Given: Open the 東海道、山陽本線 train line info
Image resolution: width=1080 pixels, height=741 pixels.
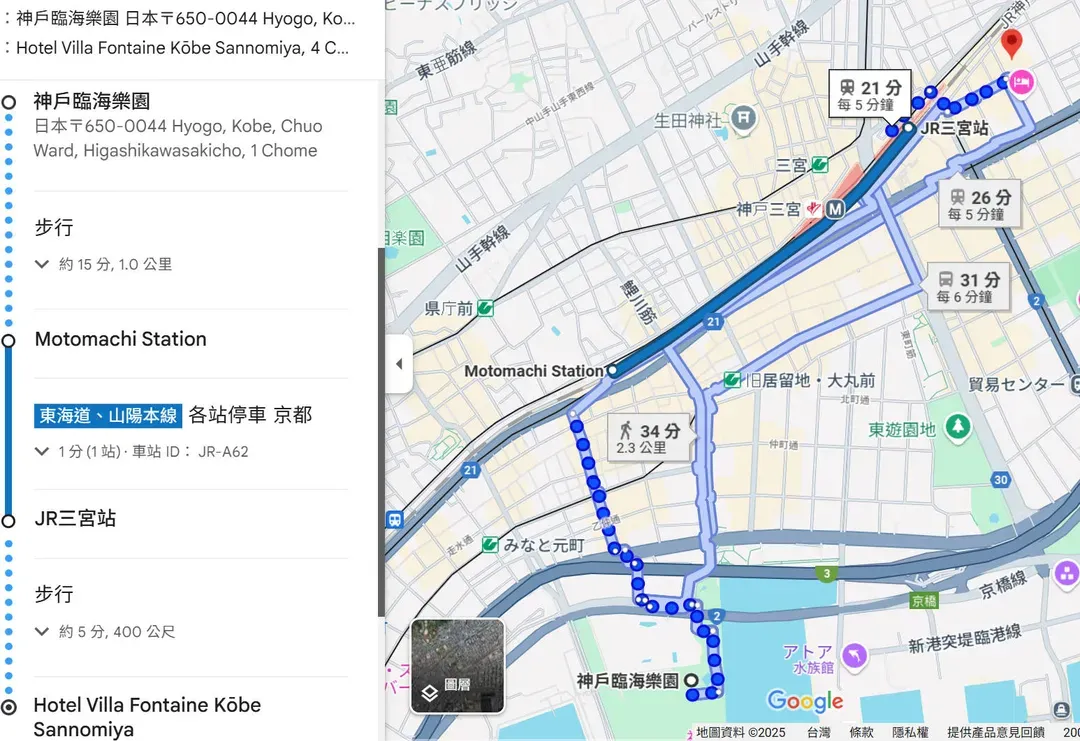Looking at the screenshot, I should point(109,414).
